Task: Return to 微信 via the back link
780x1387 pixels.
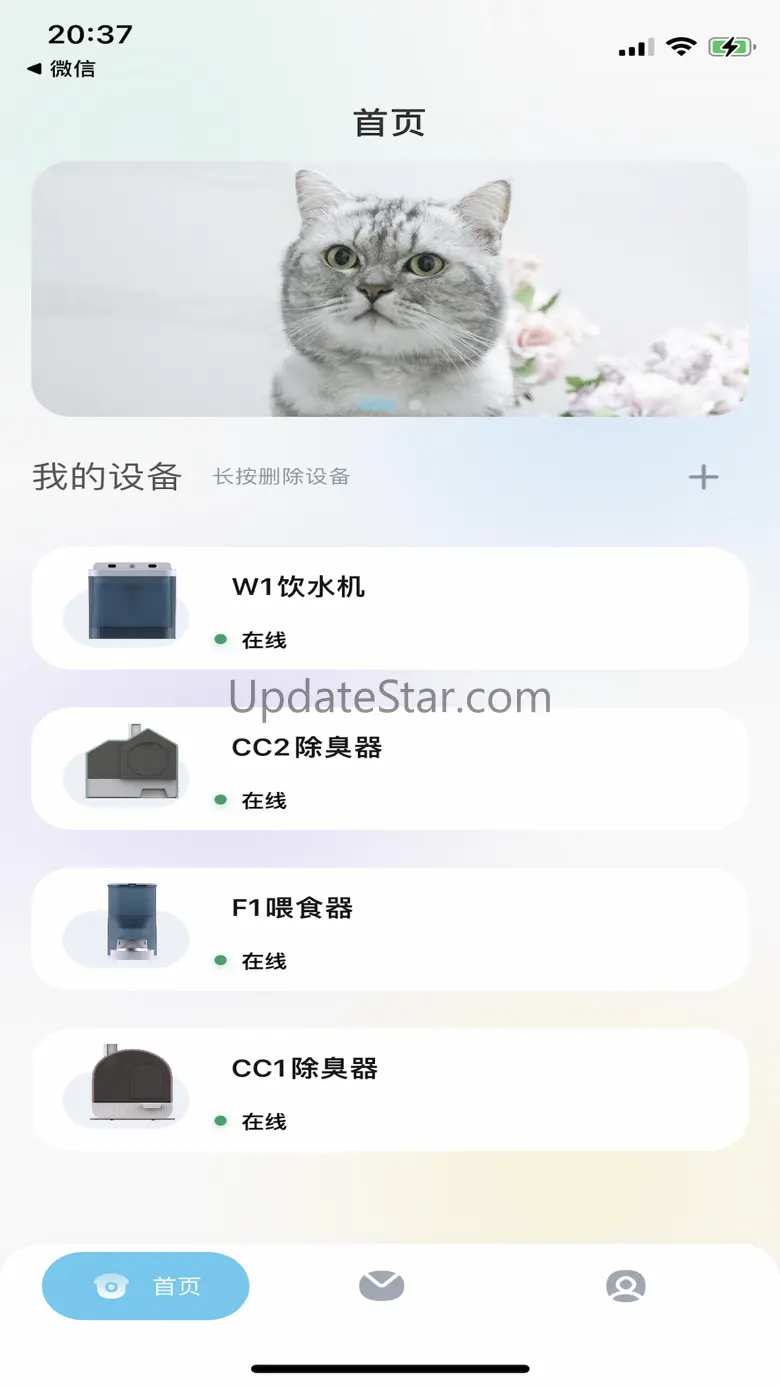Action: pos(61,69)
